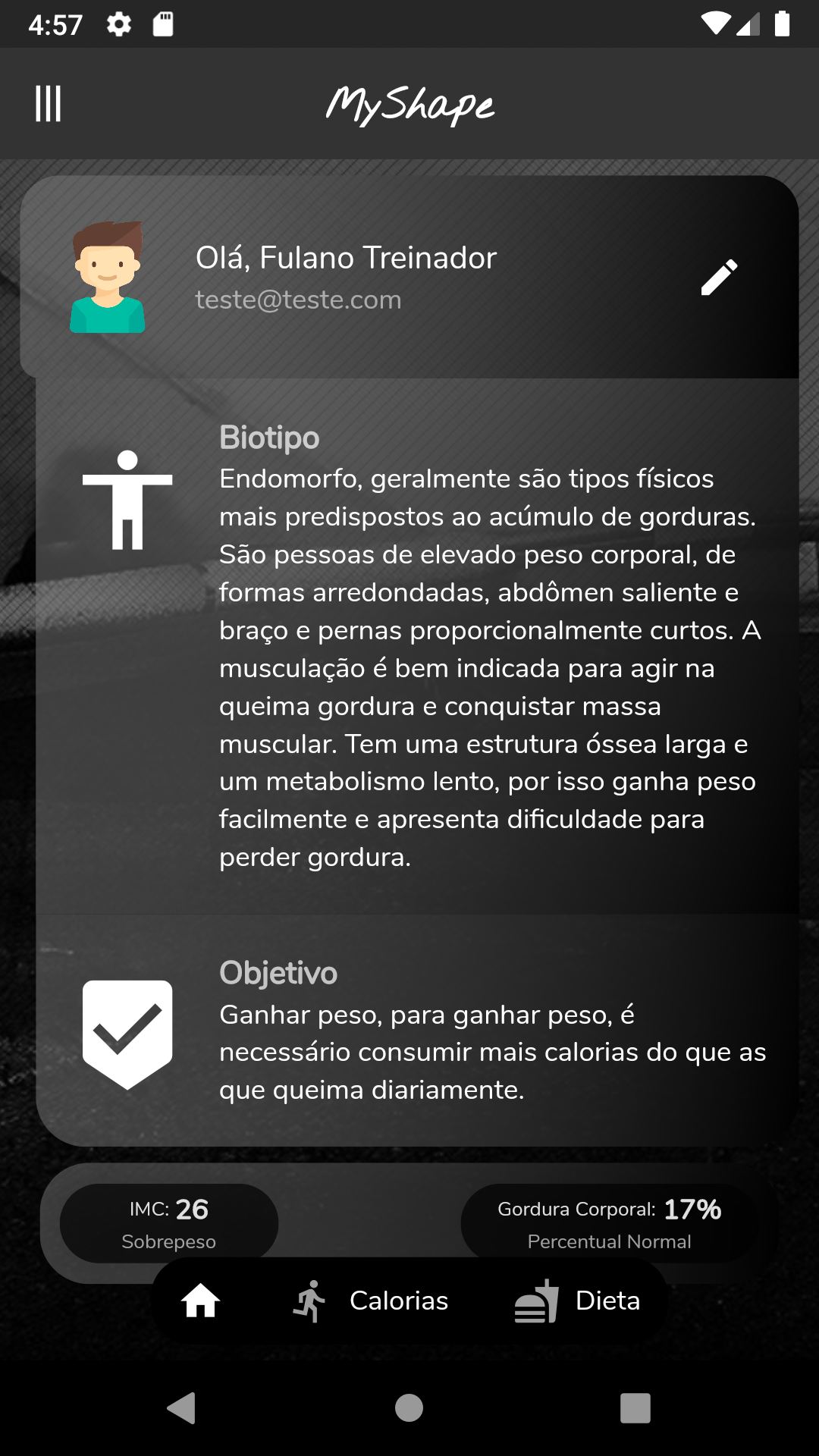Go to the home tab
The height and width of the screenshot is (1456, 819).
201,1301
